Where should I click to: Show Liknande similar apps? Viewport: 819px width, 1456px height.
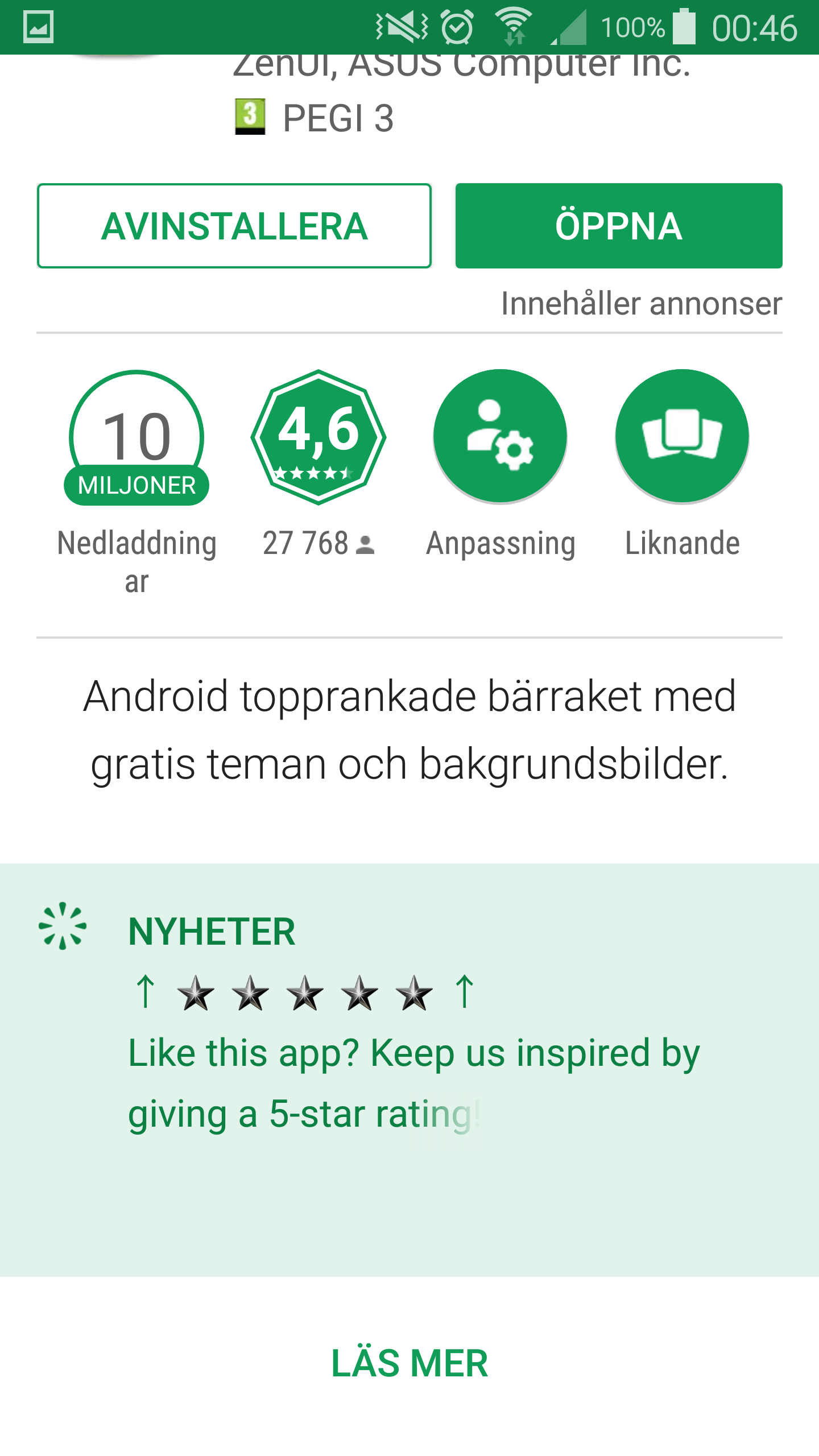(x=682, y=437)
